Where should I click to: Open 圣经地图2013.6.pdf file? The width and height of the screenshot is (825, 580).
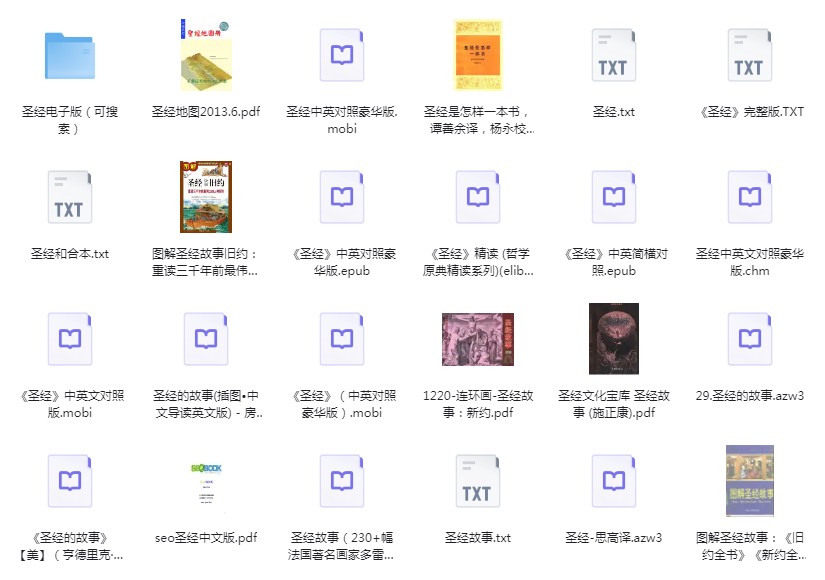pos(205,55)
